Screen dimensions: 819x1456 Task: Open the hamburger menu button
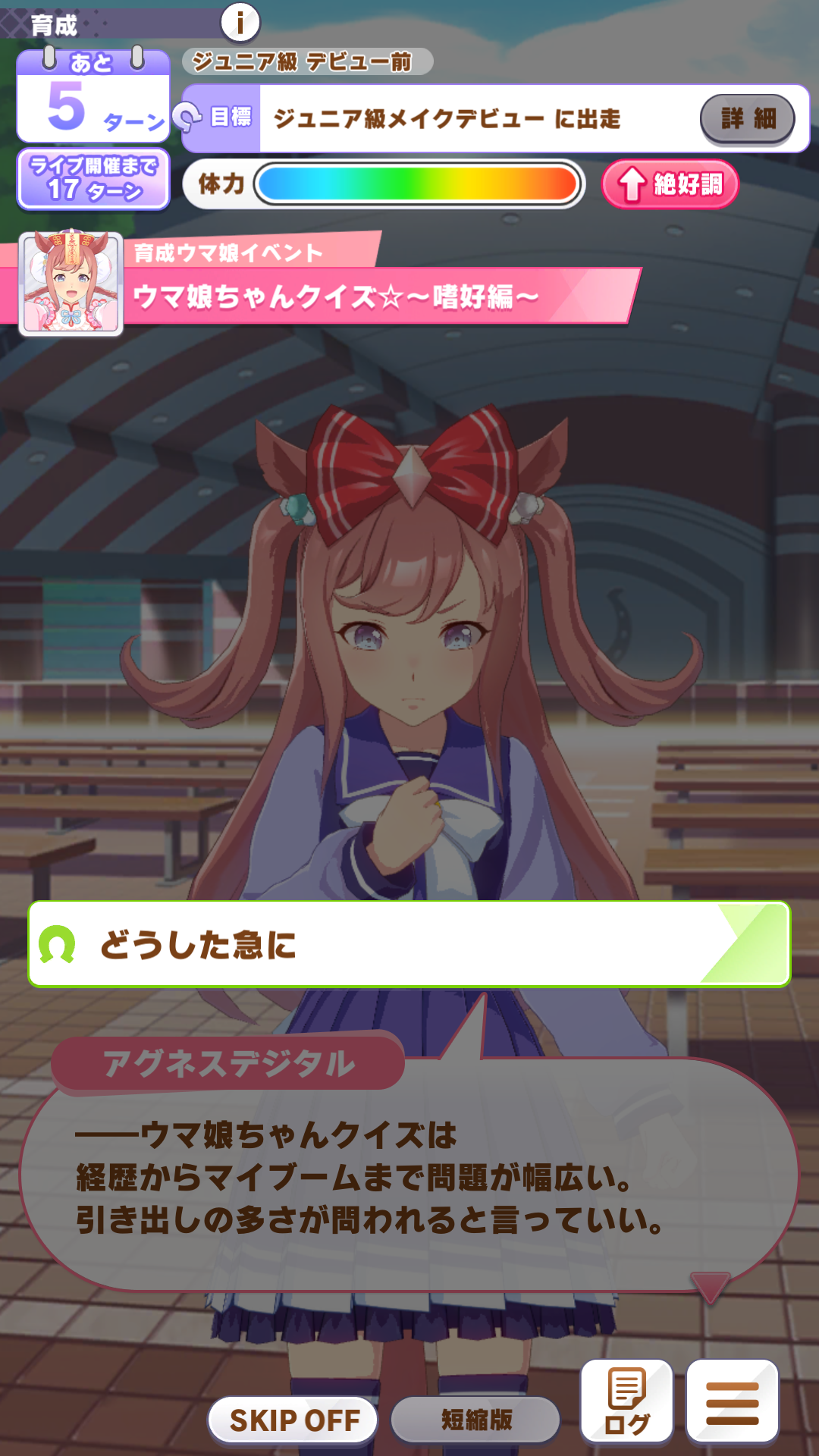[733, 1401]
